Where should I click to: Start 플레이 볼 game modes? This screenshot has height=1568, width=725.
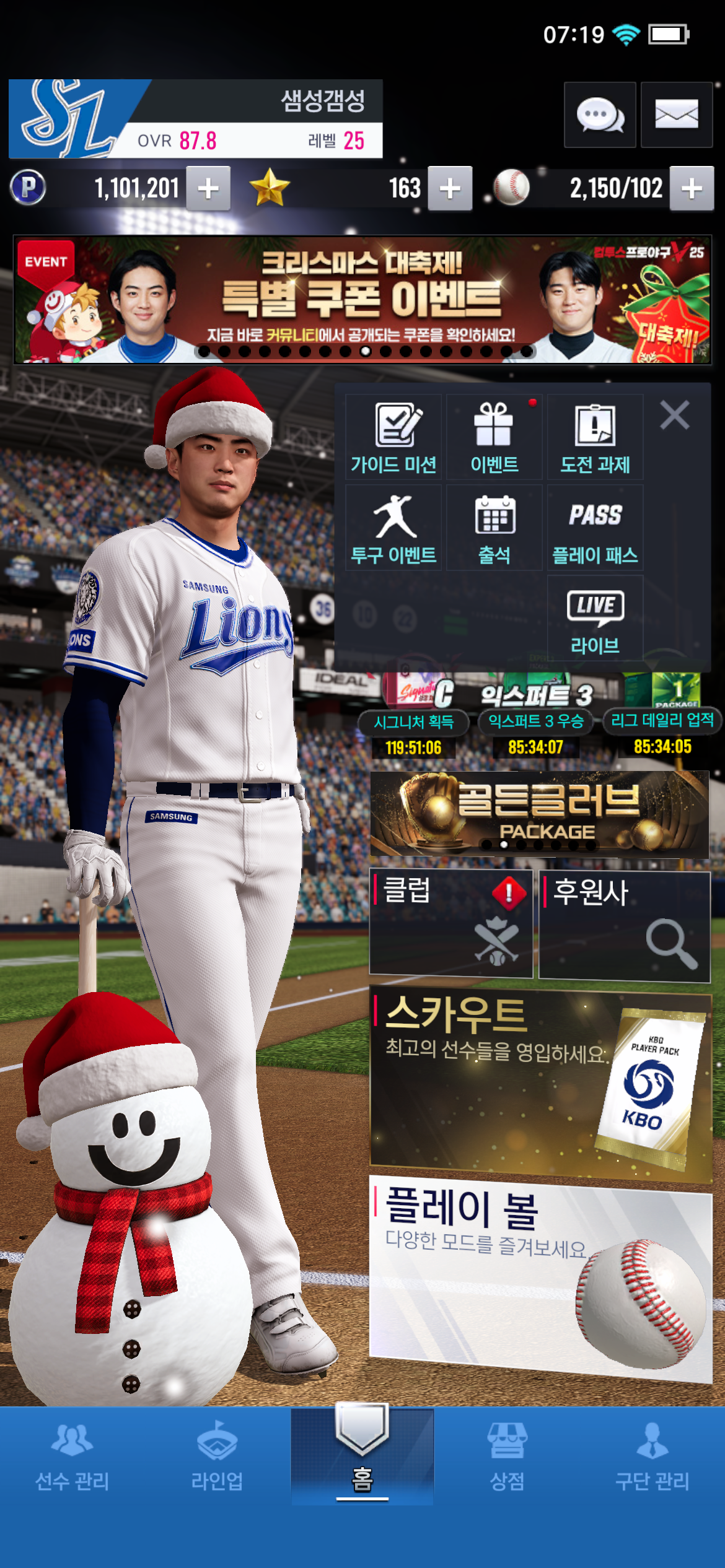[x=540, y=1276]
